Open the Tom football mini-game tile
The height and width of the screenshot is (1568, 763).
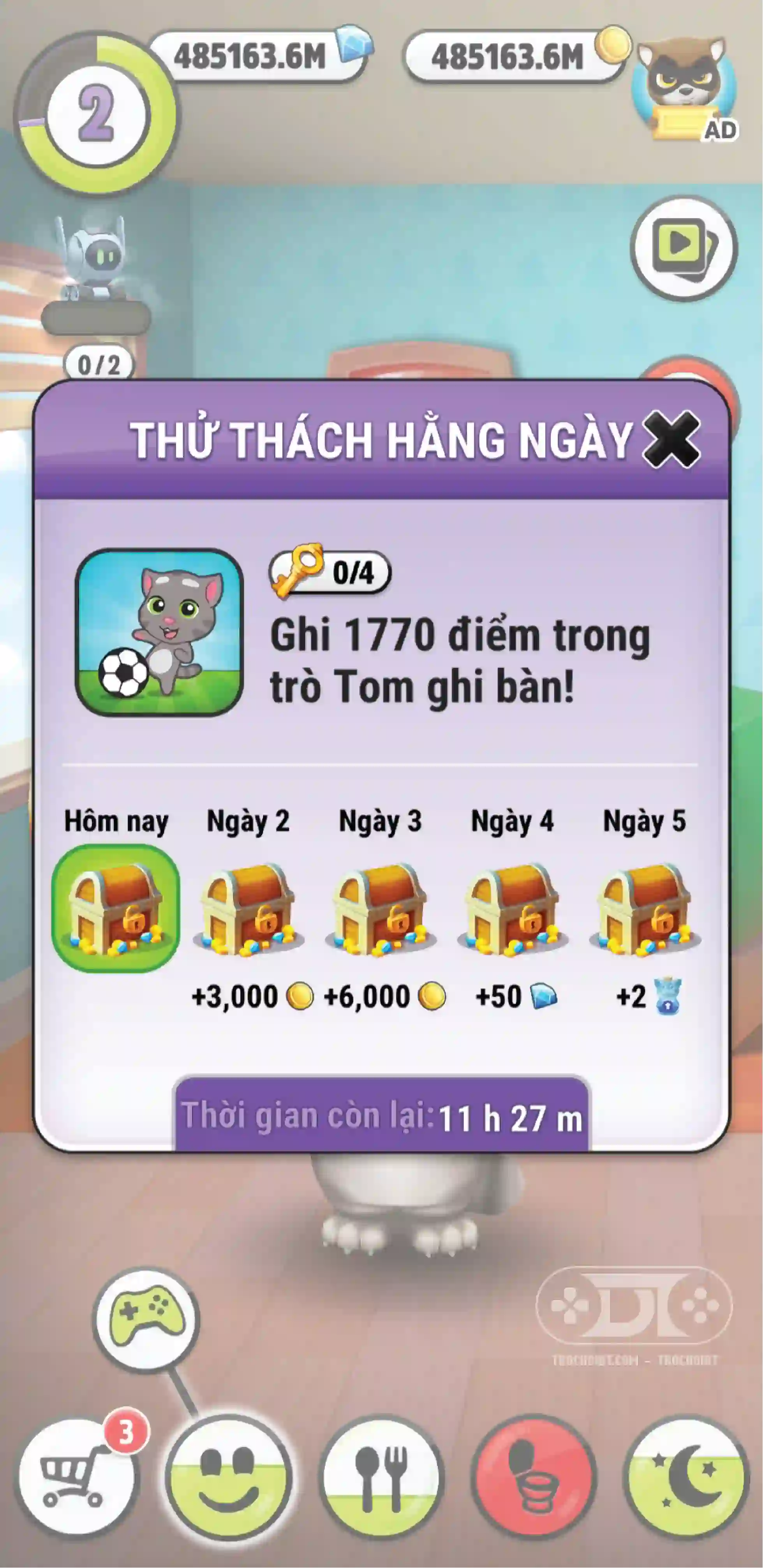pos(159,632)
